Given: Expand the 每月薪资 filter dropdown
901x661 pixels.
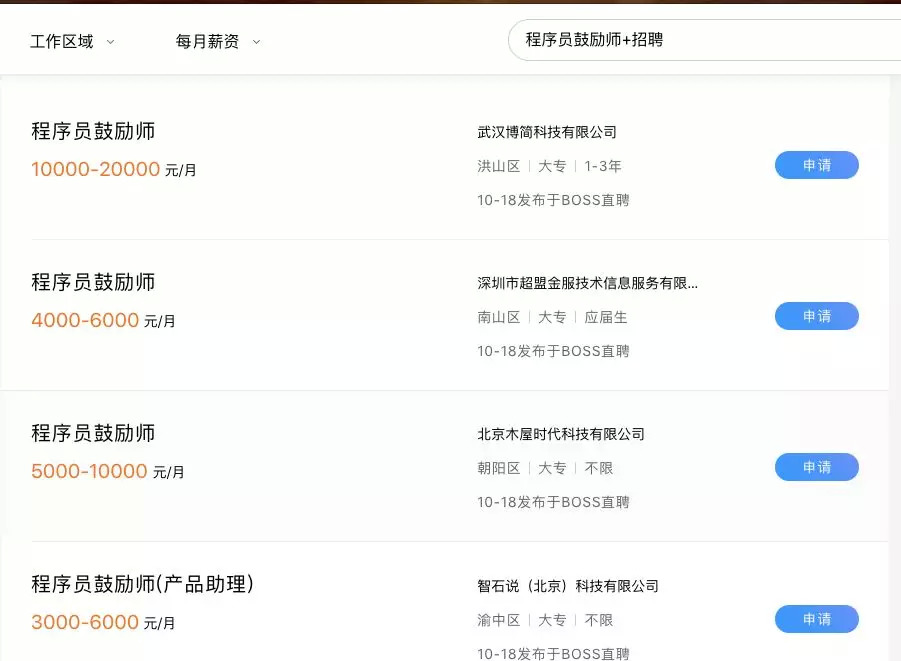Looking at the screenshot, I should (217, 42).
